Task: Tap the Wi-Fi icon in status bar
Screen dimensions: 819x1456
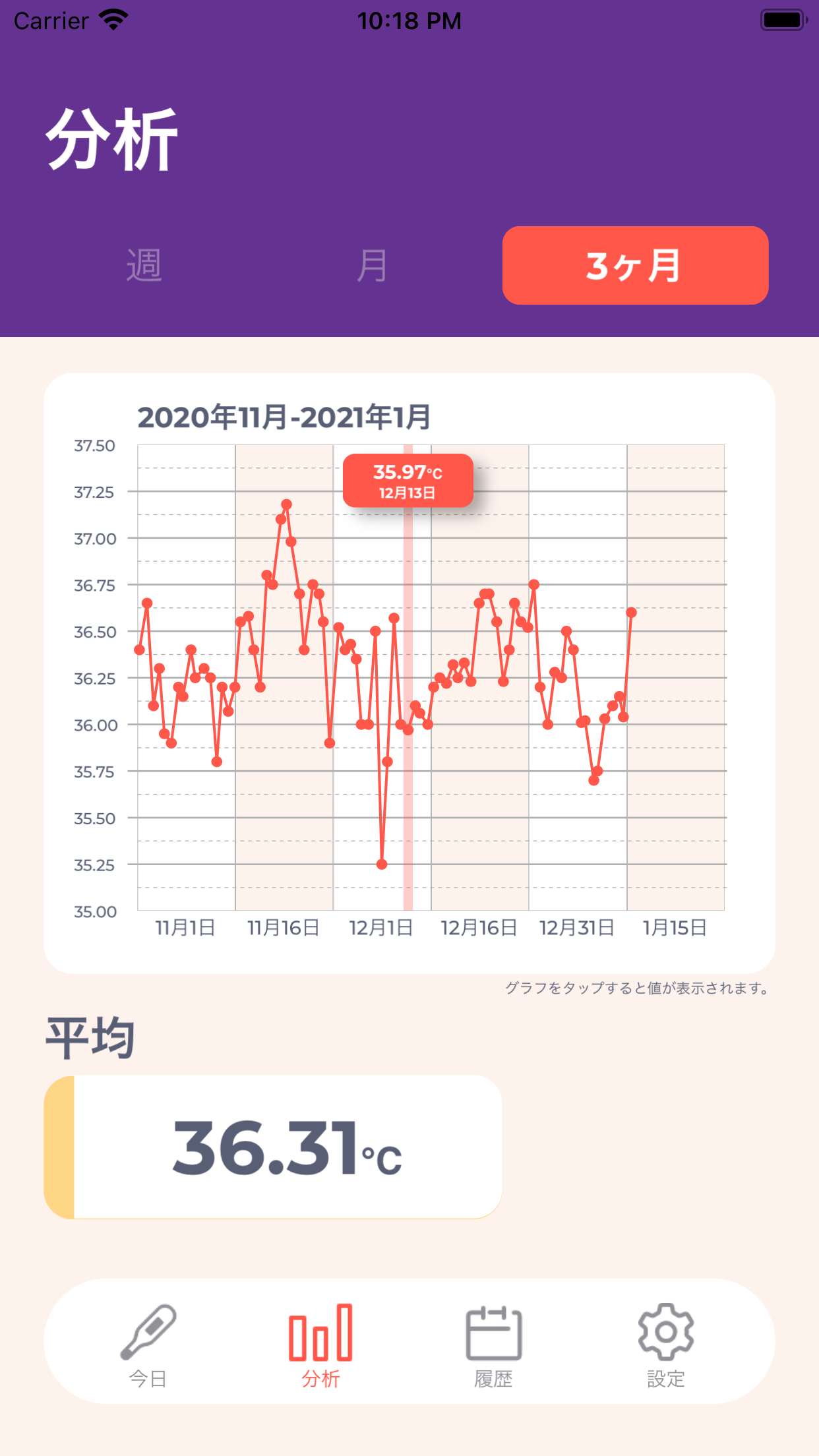Action: [113, 19]
